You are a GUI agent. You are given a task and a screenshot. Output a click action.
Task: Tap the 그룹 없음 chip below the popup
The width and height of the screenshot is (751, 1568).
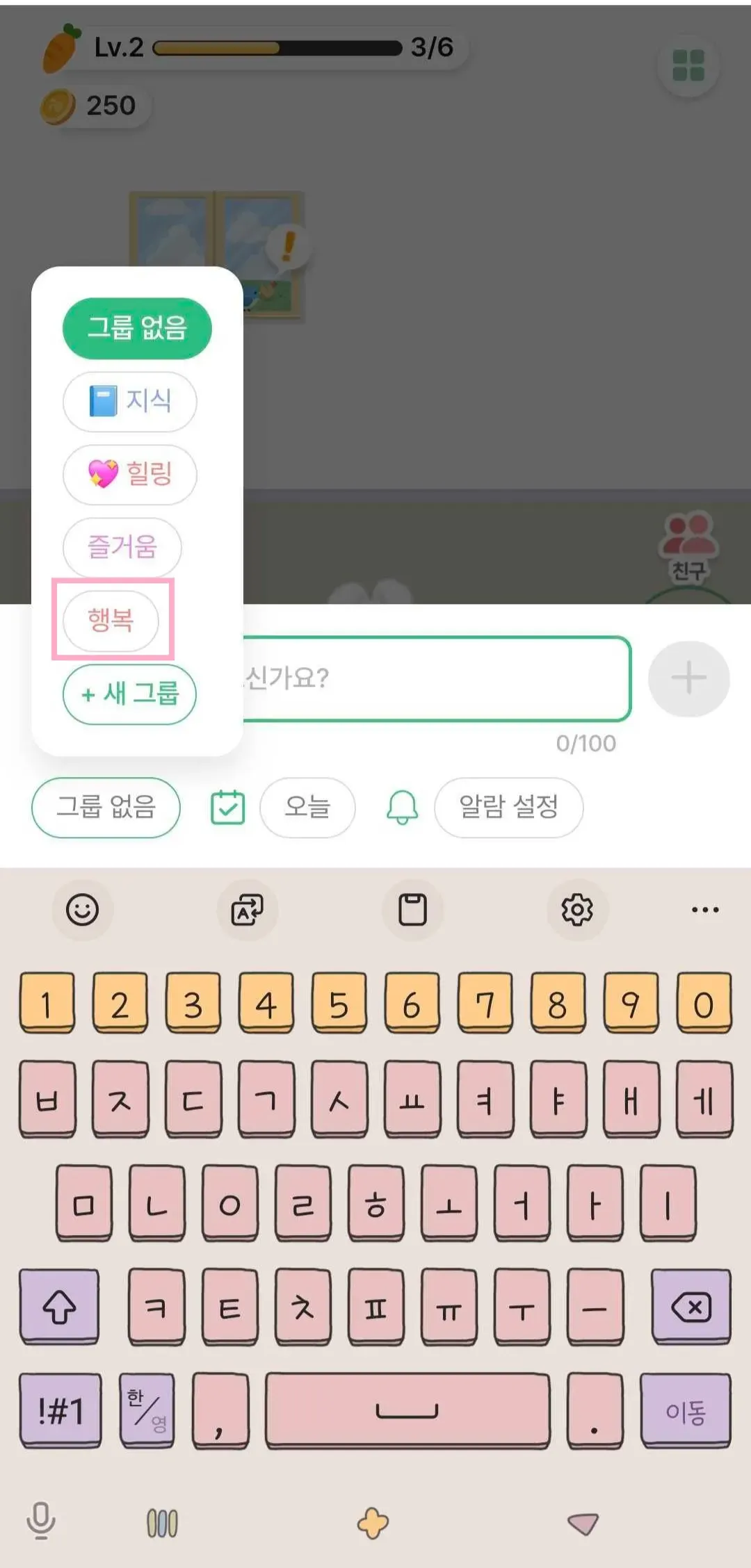[x=106, y=807]
